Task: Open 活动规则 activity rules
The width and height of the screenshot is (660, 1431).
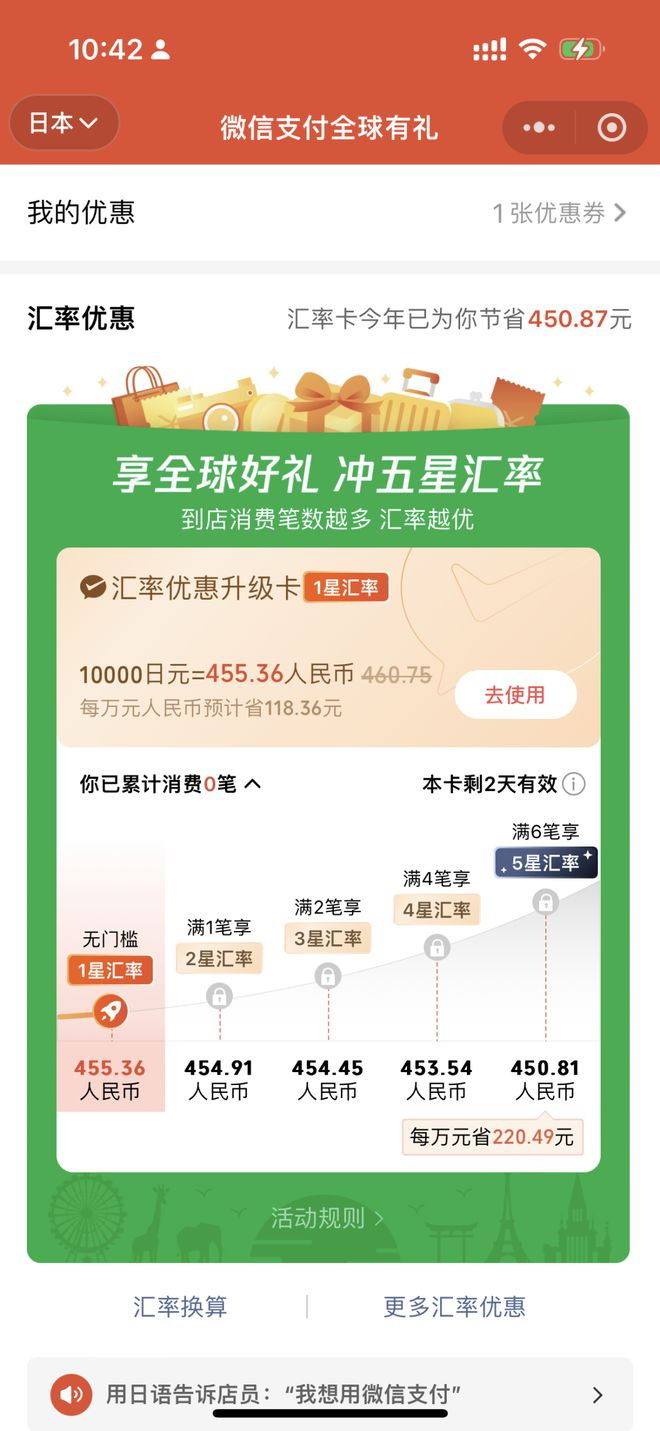Action: coord(328,1218)
